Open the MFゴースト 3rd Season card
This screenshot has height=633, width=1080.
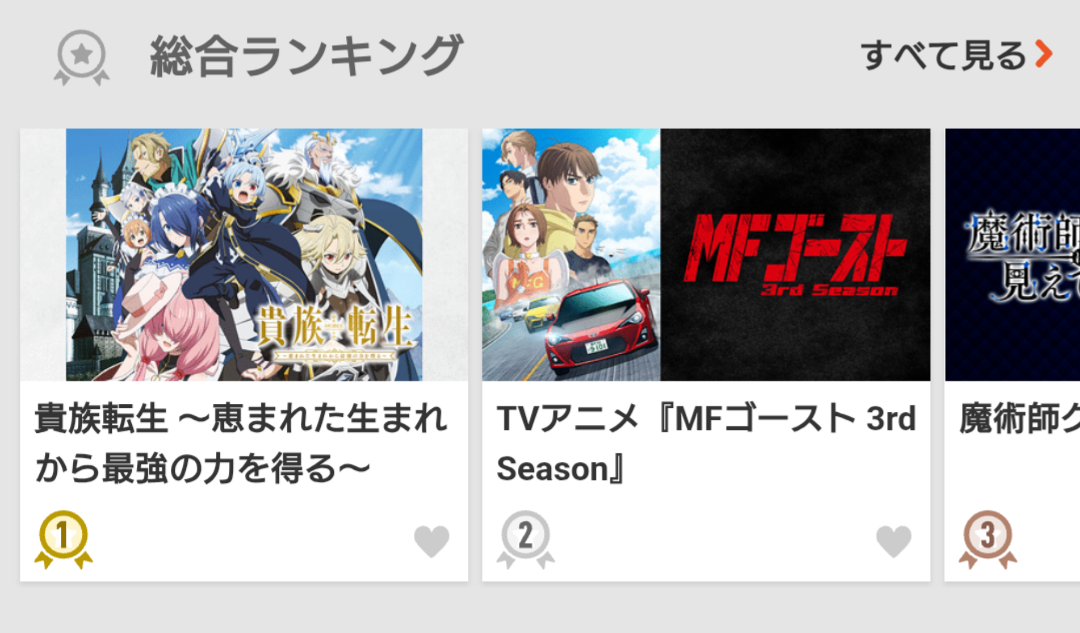[705, 255]
